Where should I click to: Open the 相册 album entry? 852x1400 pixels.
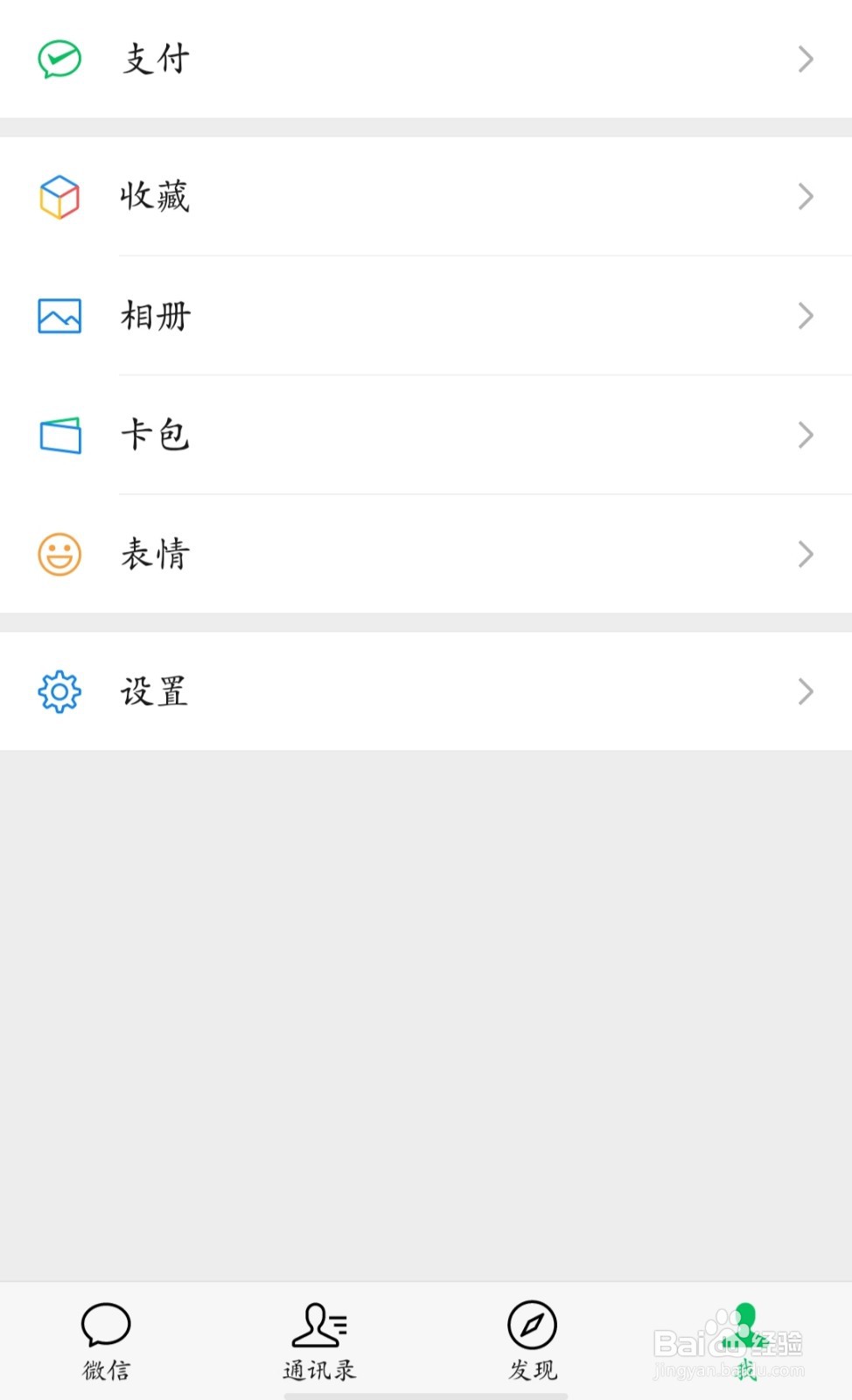point(155,315)
